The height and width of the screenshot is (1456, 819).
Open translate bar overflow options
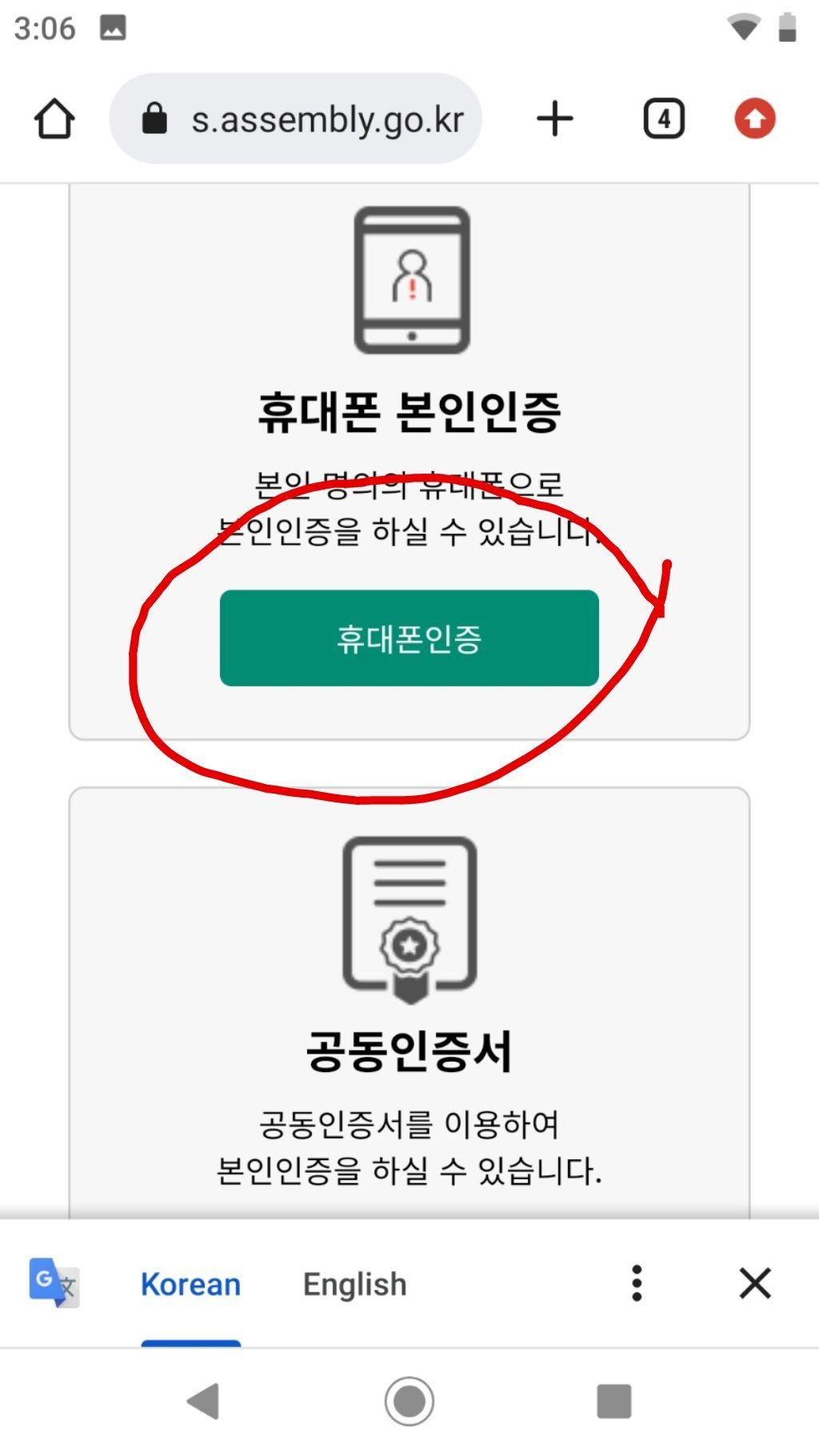[x=637, y=1283]
